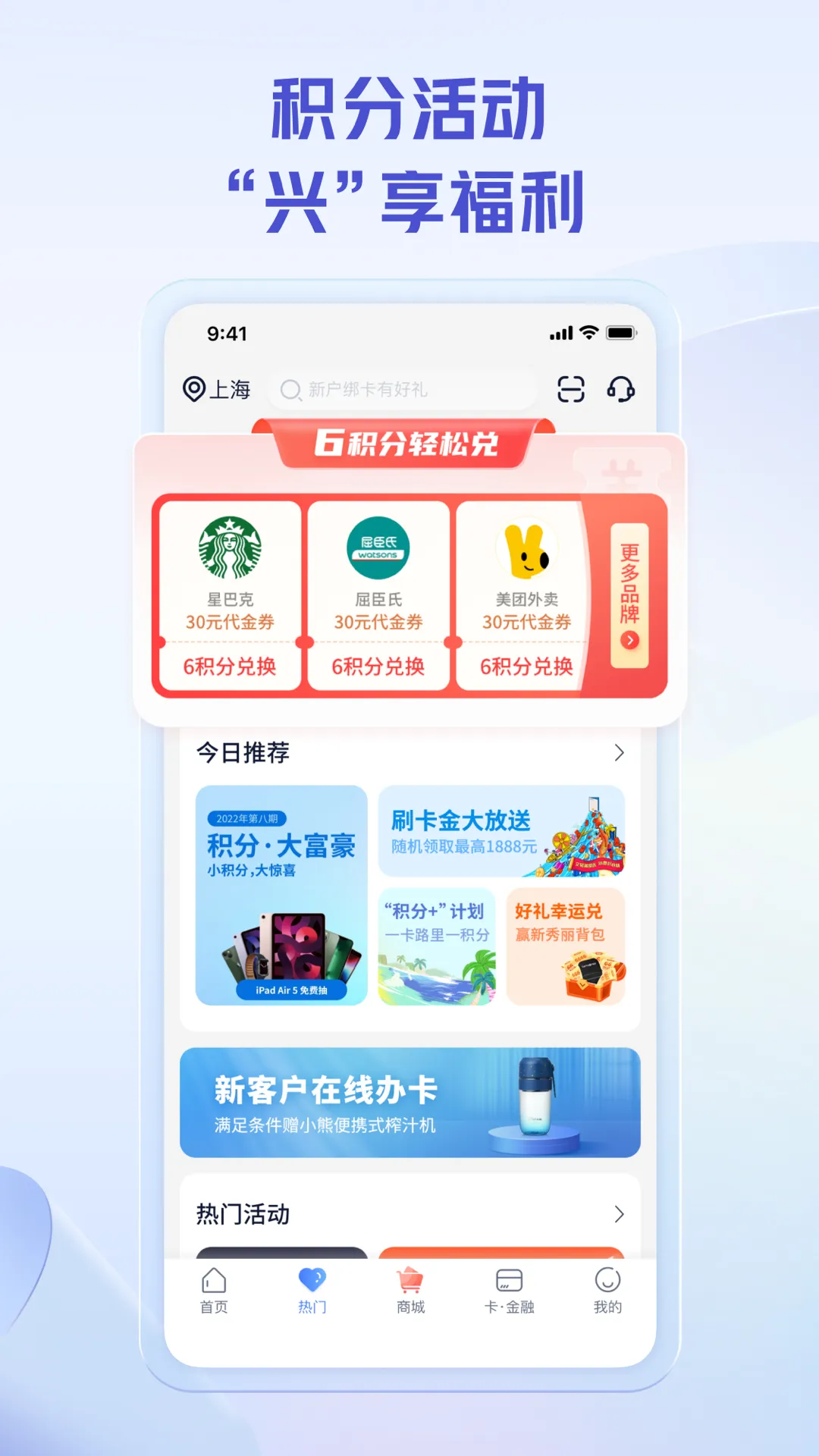Image resolution: width=819 pixels, height=1456 pixels.
Task: Tap the 6积分兑换 button under Starbucks
Action: click(x=227, y=666)
